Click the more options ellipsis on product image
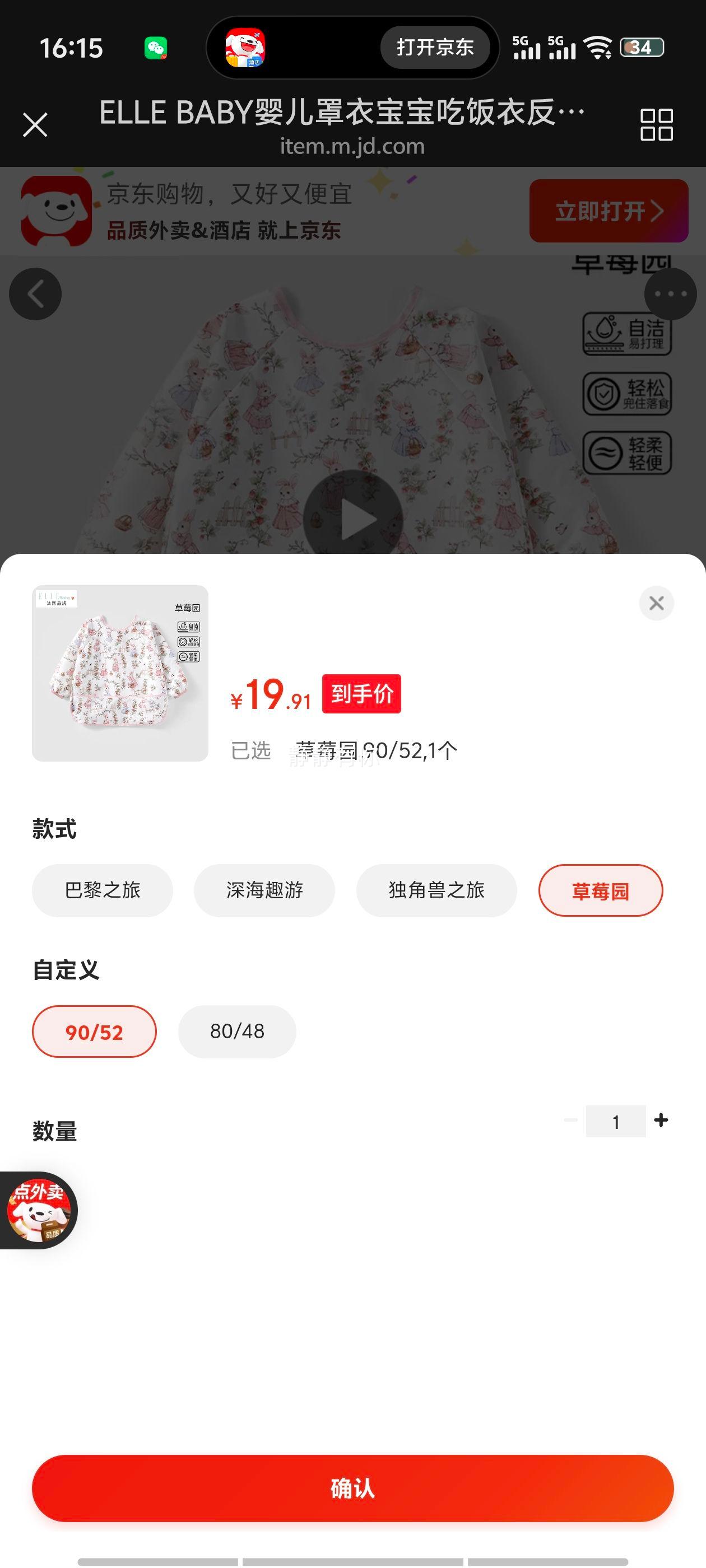 (x=670, y=293)
